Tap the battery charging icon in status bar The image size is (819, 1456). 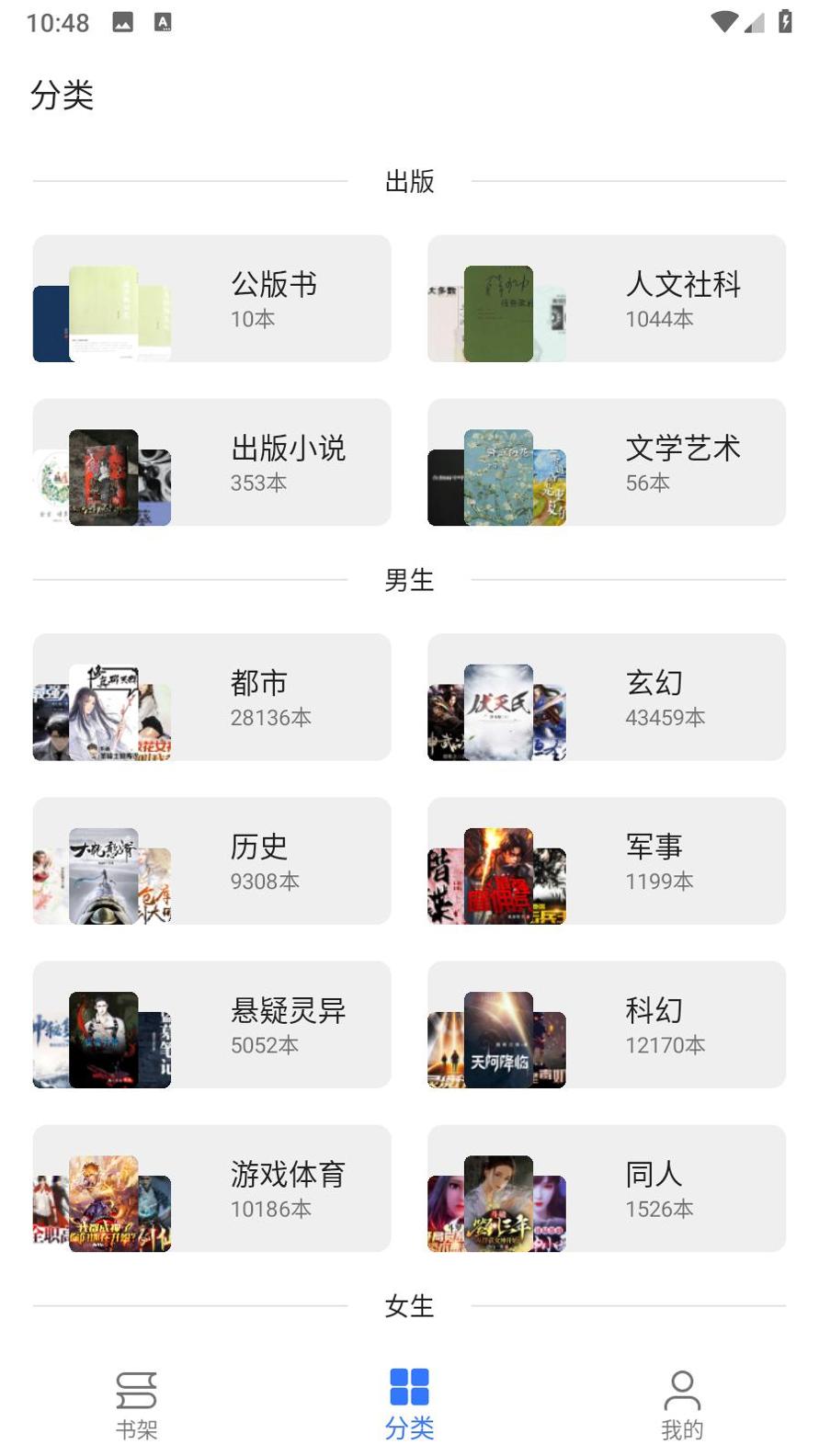coord(787,22)
